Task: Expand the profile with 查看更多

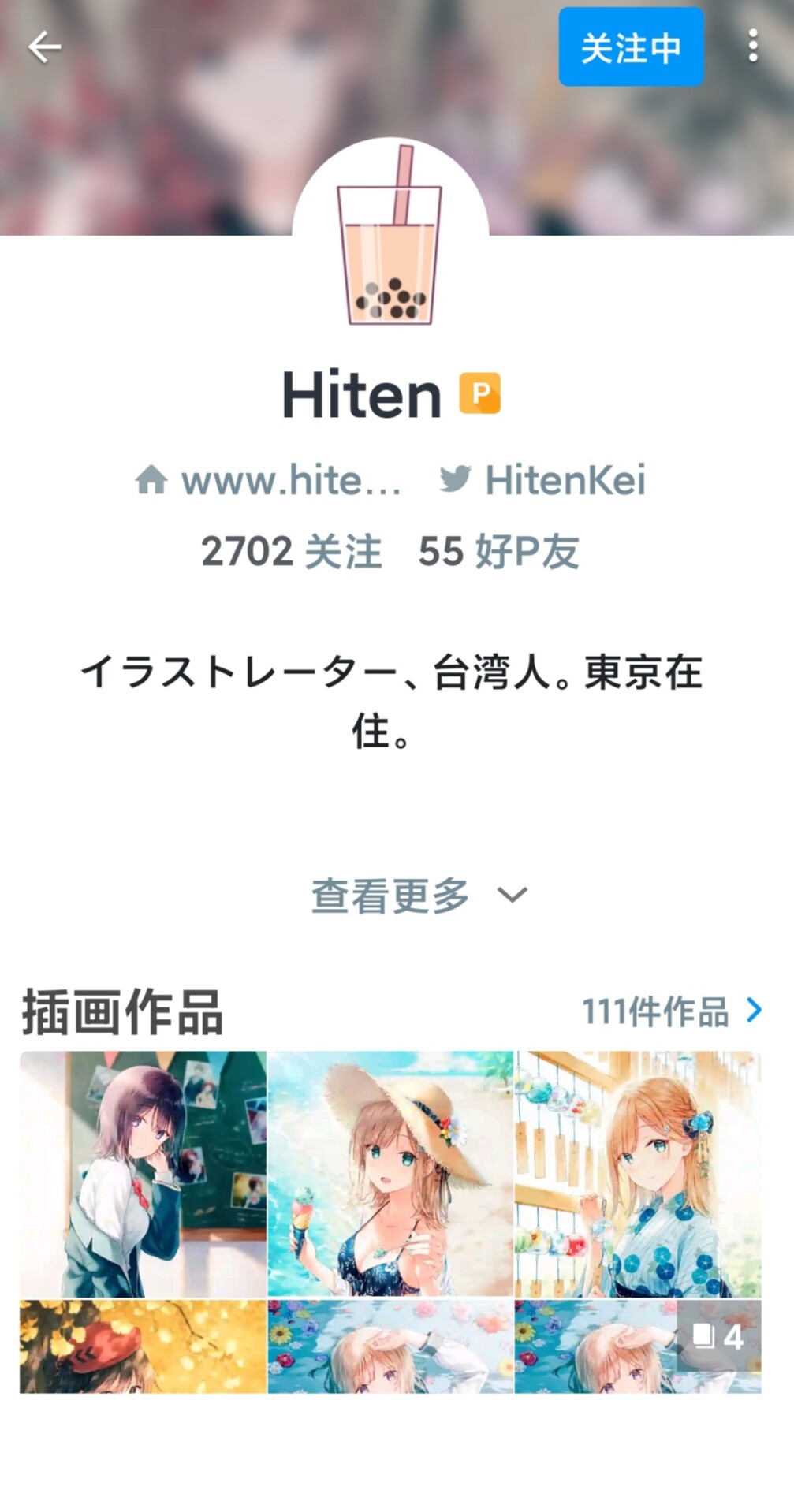Action: (418, 896)
